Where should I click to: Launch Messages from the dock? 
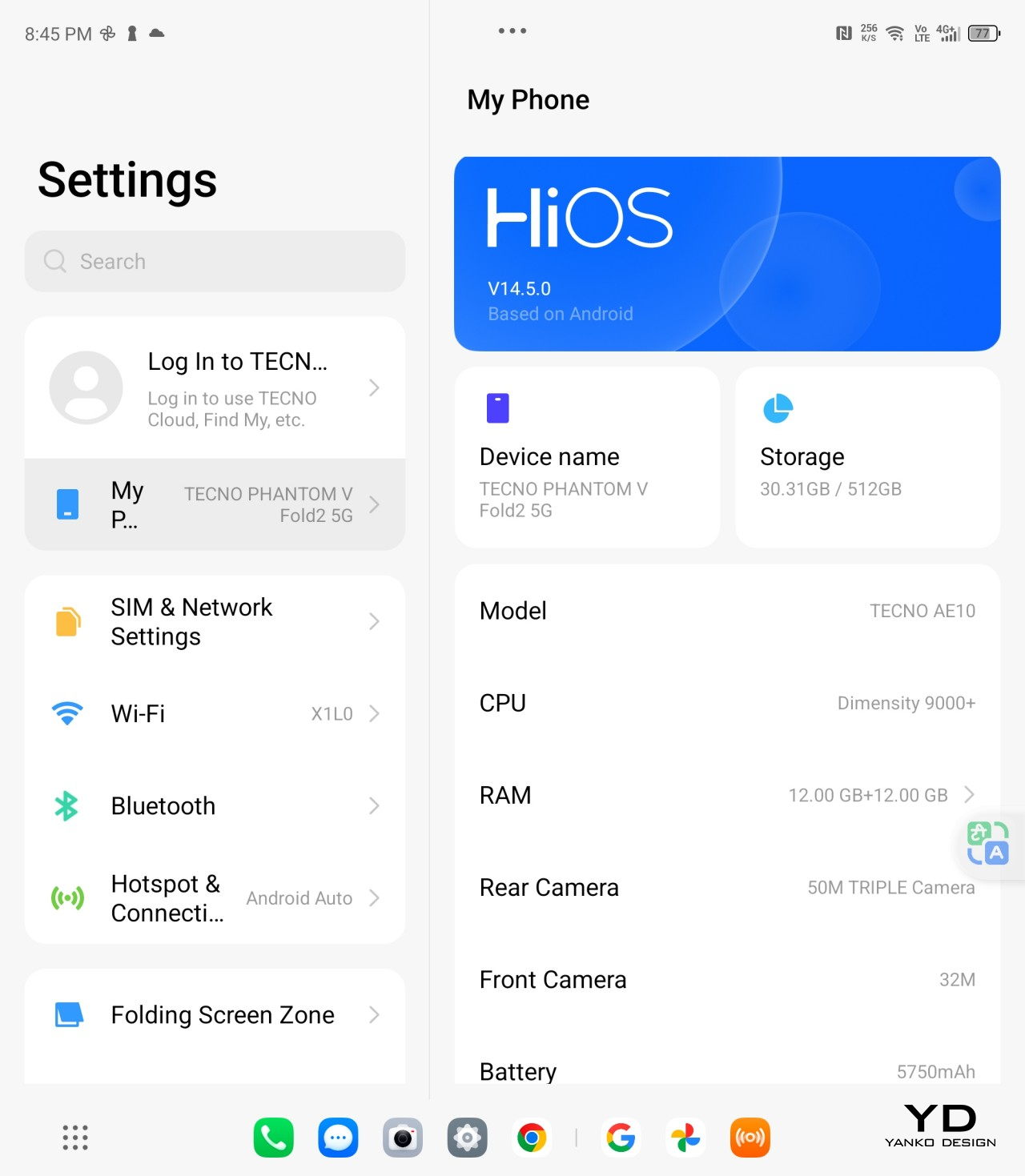338,1138
